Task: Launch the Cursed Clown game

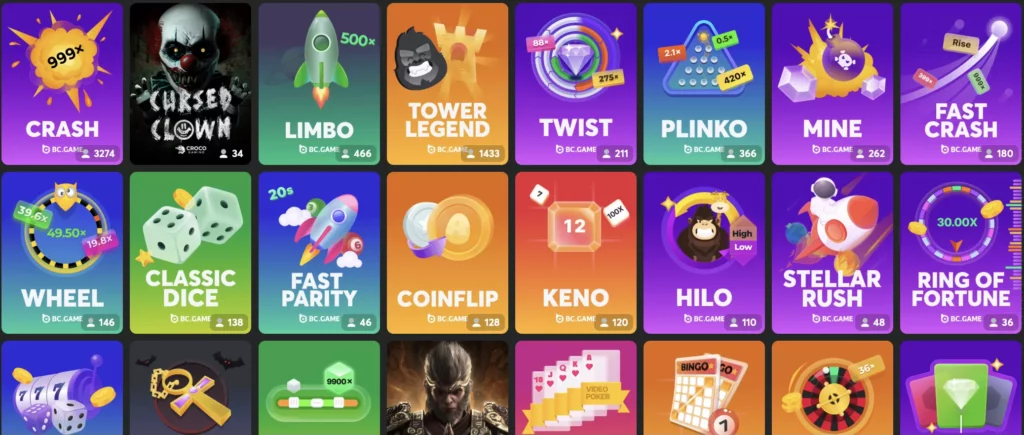Action: [x=190, y=83]
